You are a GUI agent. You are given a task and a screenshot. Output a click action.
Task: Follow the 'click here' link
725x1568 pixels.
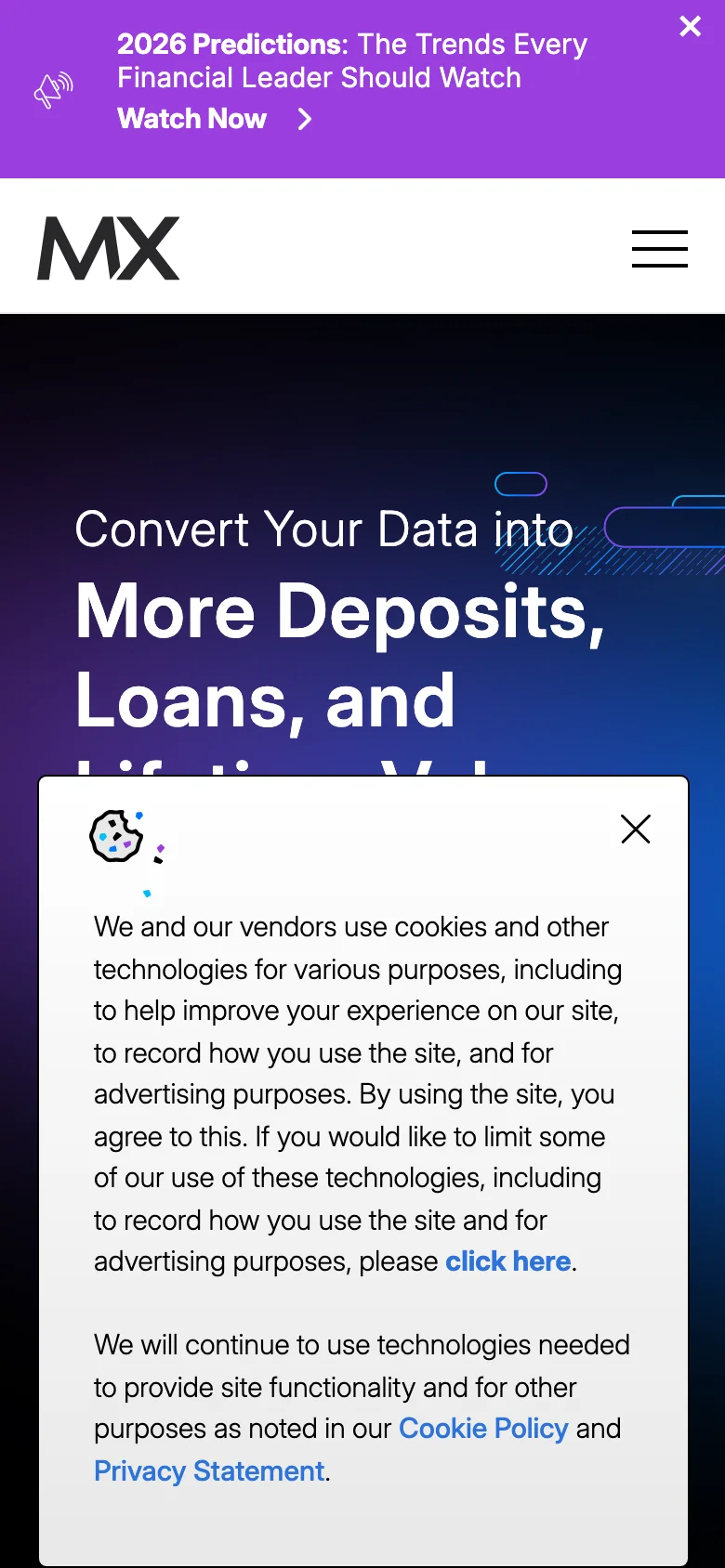(x=507, y=1261)
